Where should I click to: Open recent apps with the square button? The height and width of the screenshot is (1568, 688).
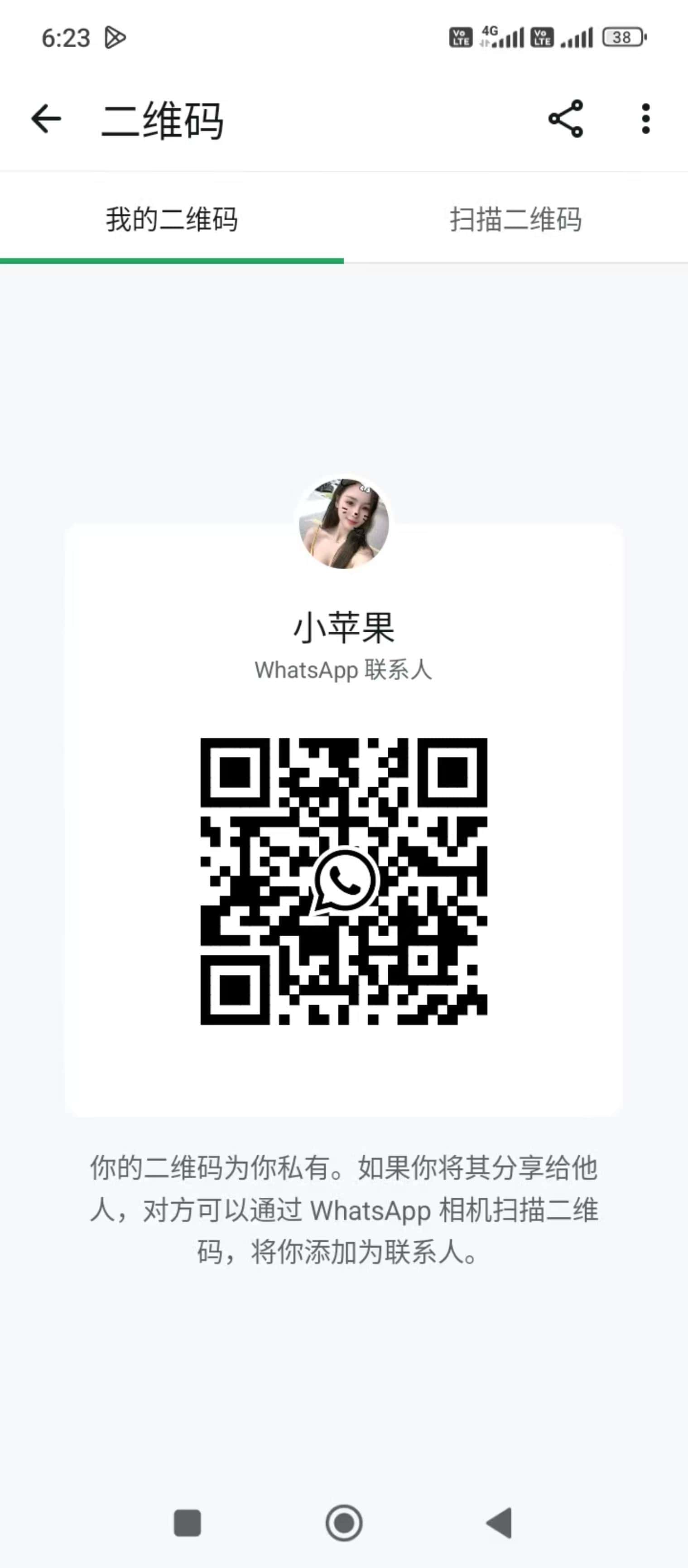[x=188, y=1524]
